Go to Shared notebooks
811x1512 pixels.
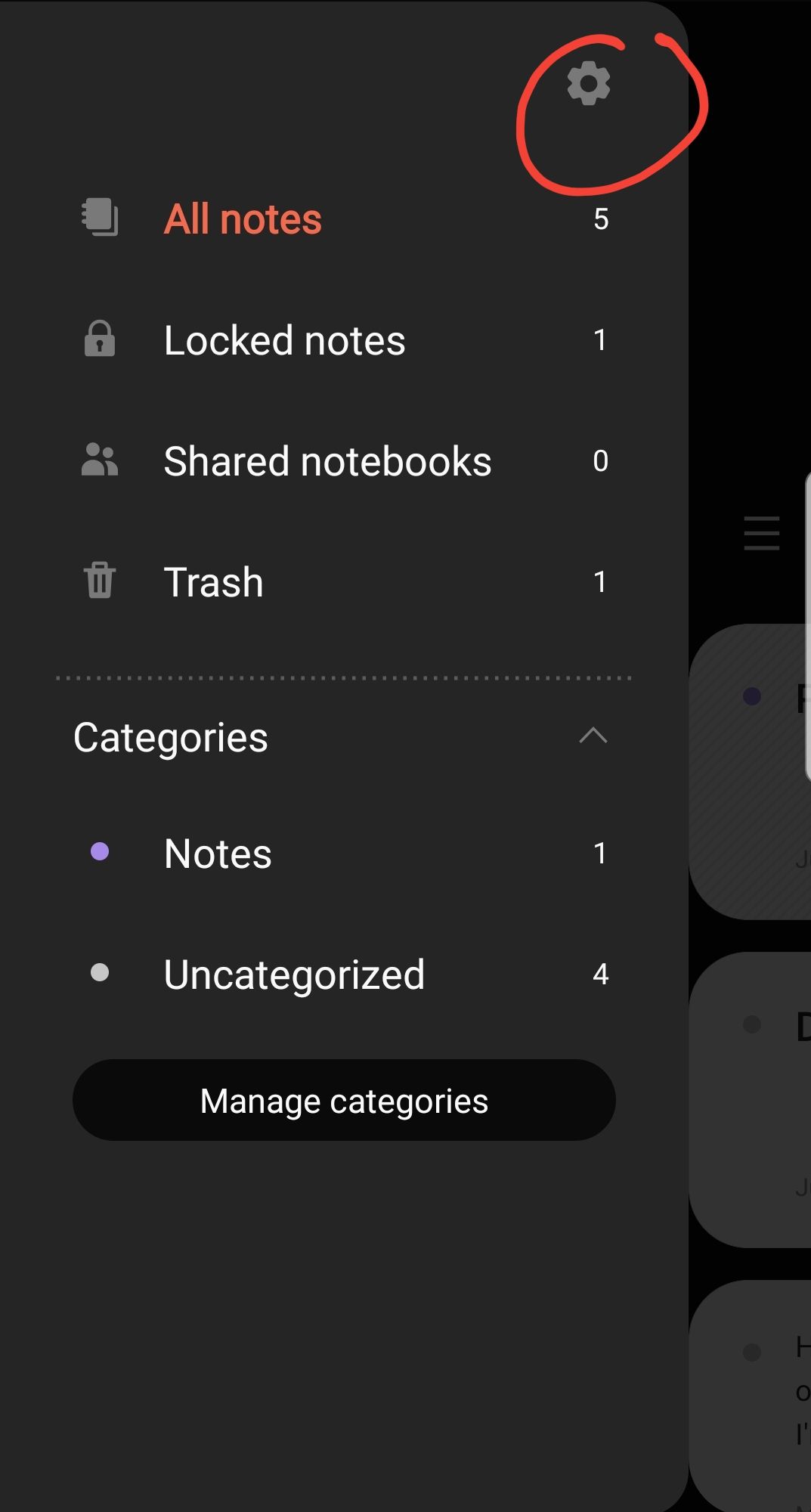327,461
